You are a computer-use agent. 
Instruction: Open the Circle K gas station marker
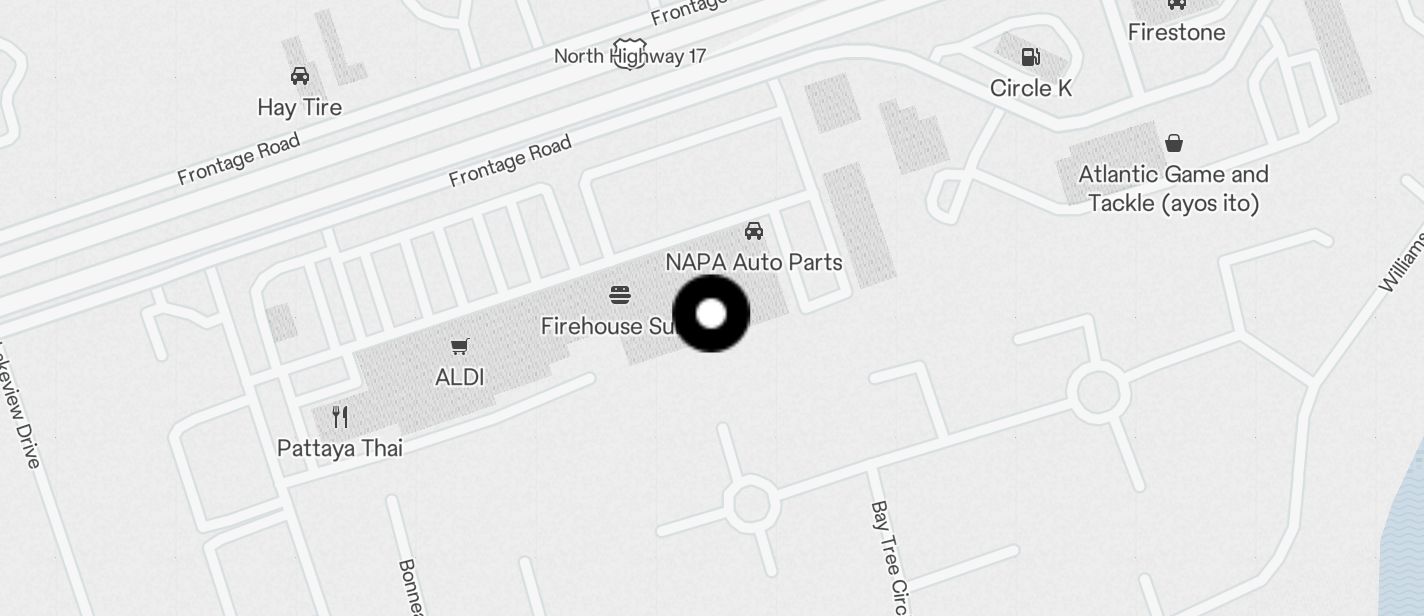[1030, 57]
